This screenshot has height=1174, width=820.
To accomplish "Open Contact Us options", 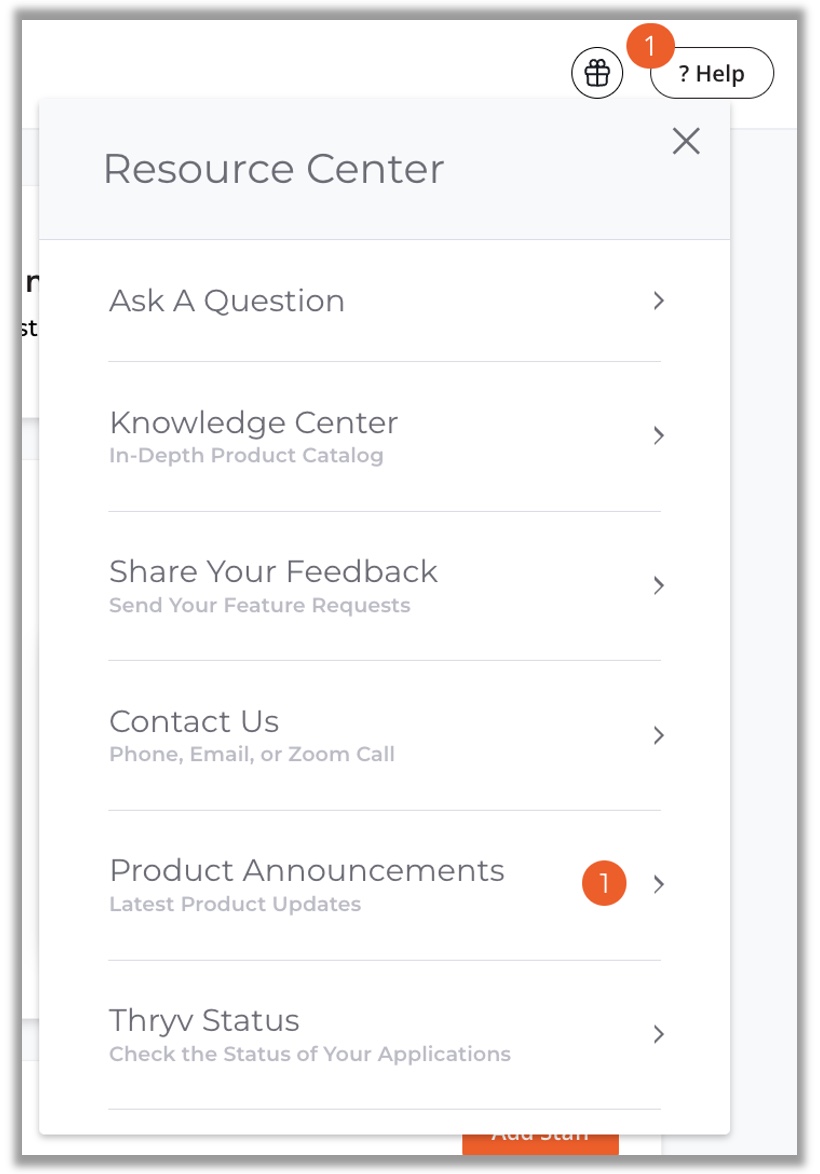I will 384,736.
